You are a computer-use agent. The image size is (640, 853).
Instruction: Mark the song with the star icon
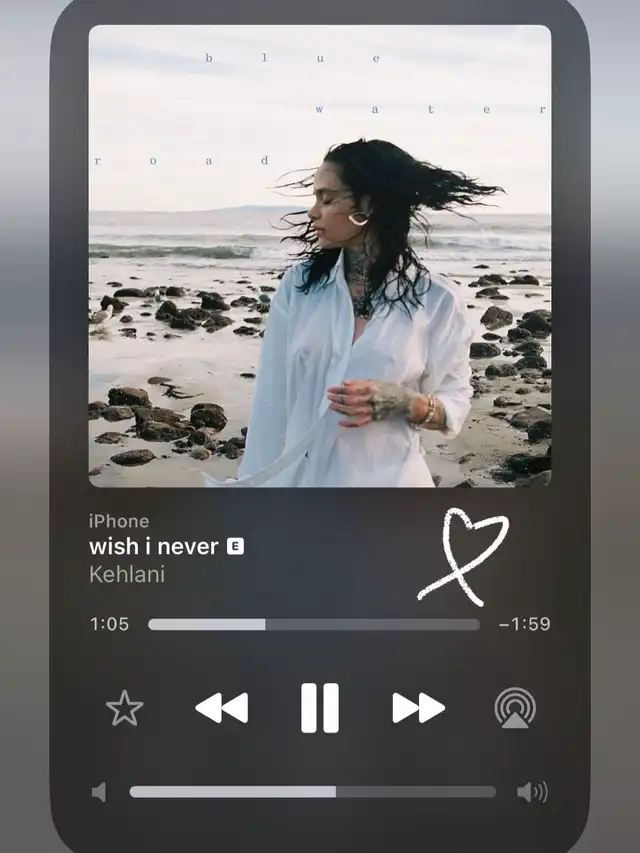click(x=125, y=708)
